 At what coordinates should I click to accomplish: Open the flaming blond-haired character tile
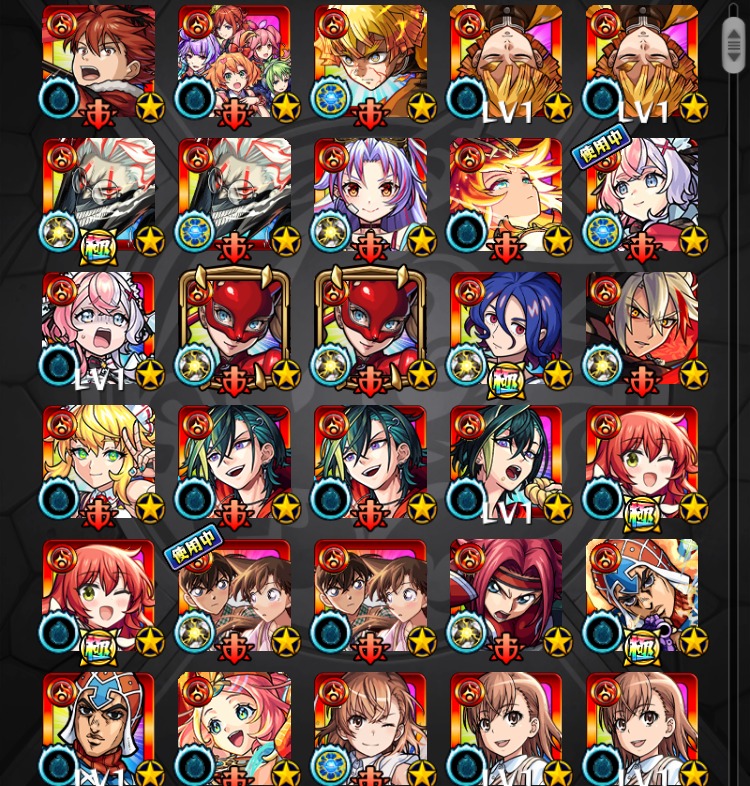506,195
